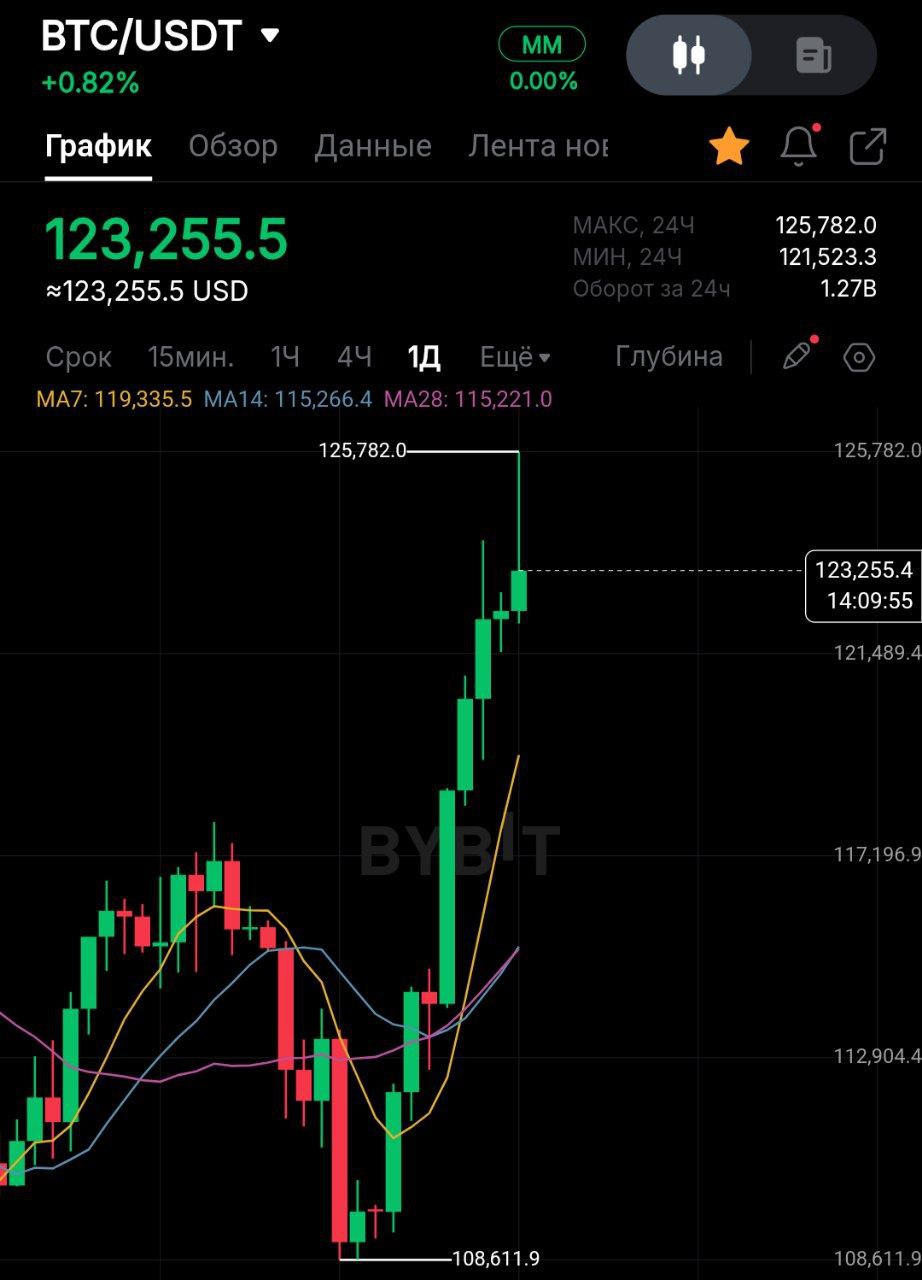922x1280 pixels.
Task: Switch to the candlestick chart view
Action: point(689,55)
